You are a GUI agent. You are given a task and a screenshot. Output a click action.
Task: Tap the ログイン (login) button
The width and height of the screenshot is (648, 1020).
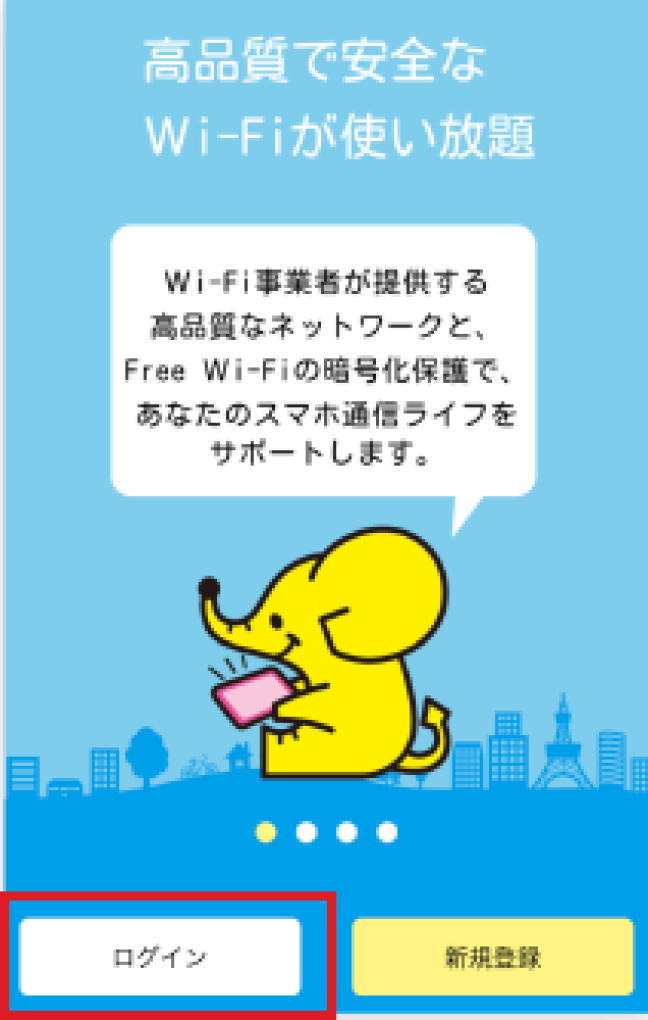160,956
